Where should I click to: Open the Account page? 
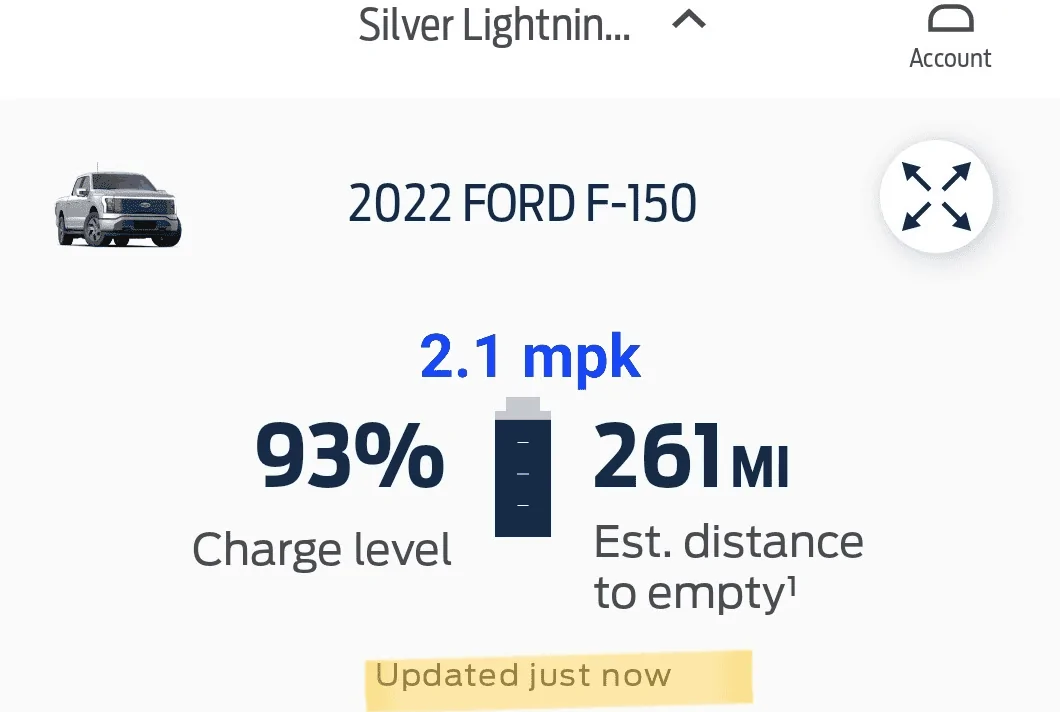pyautogui.click(x=950, y=38)
